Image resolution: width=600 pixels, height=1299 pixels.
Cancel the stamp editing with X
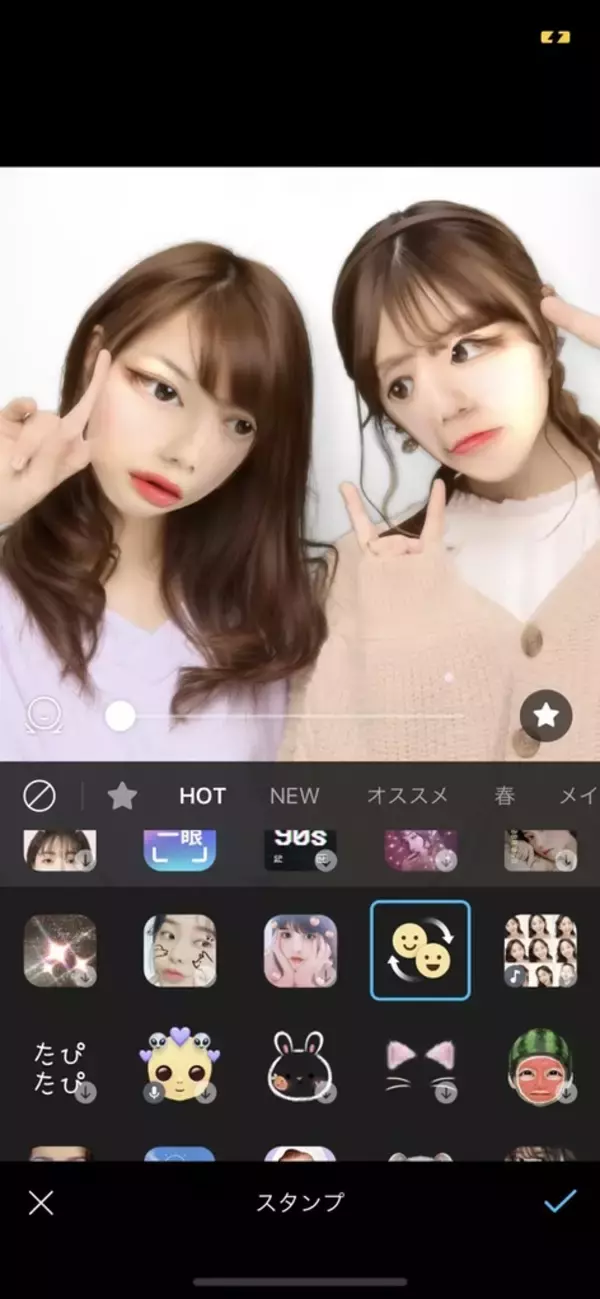(x=41, y=1202)
